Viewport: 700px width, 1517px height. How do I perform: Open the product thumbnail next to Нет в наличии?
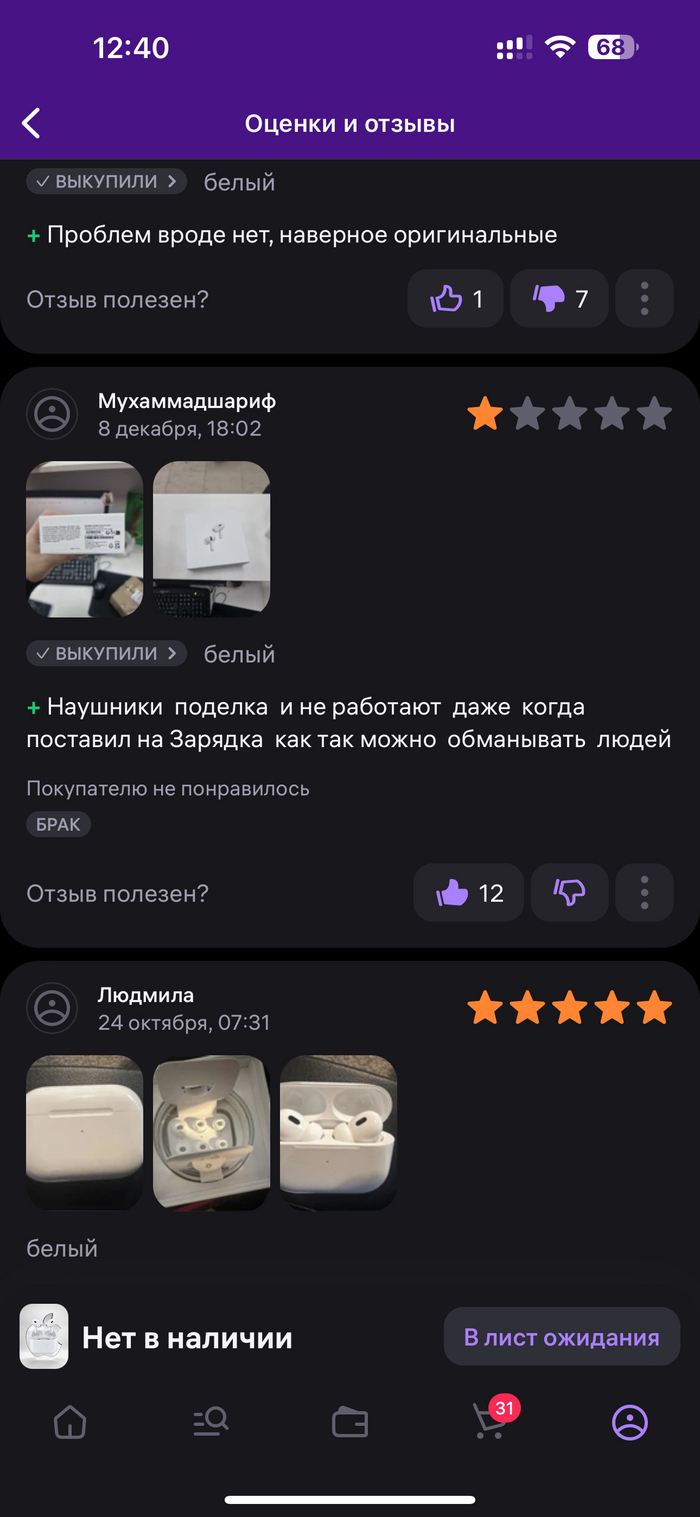point(44,1336)
